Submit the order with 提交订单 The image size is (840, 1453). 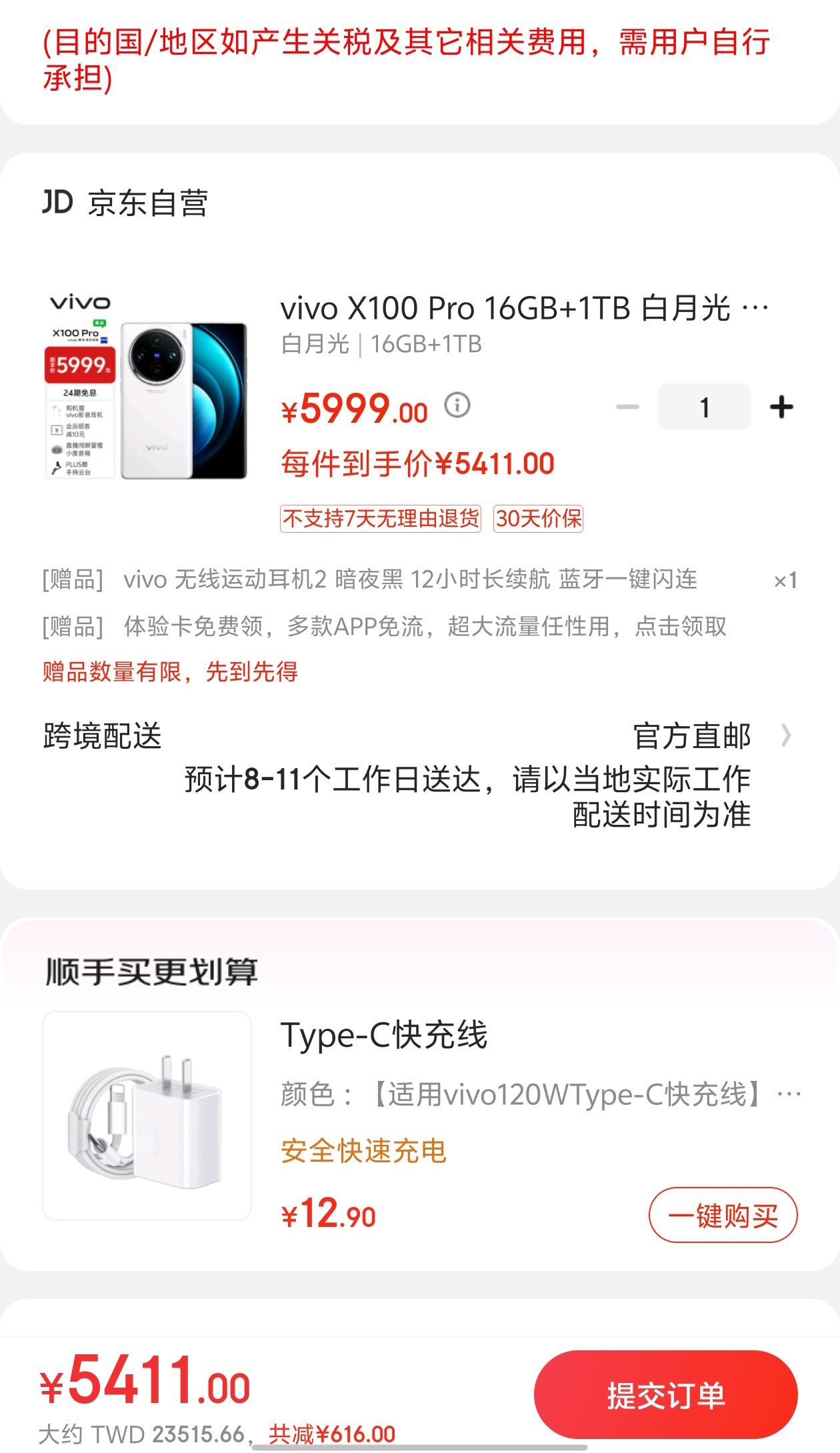click(x=665, y=1394)
